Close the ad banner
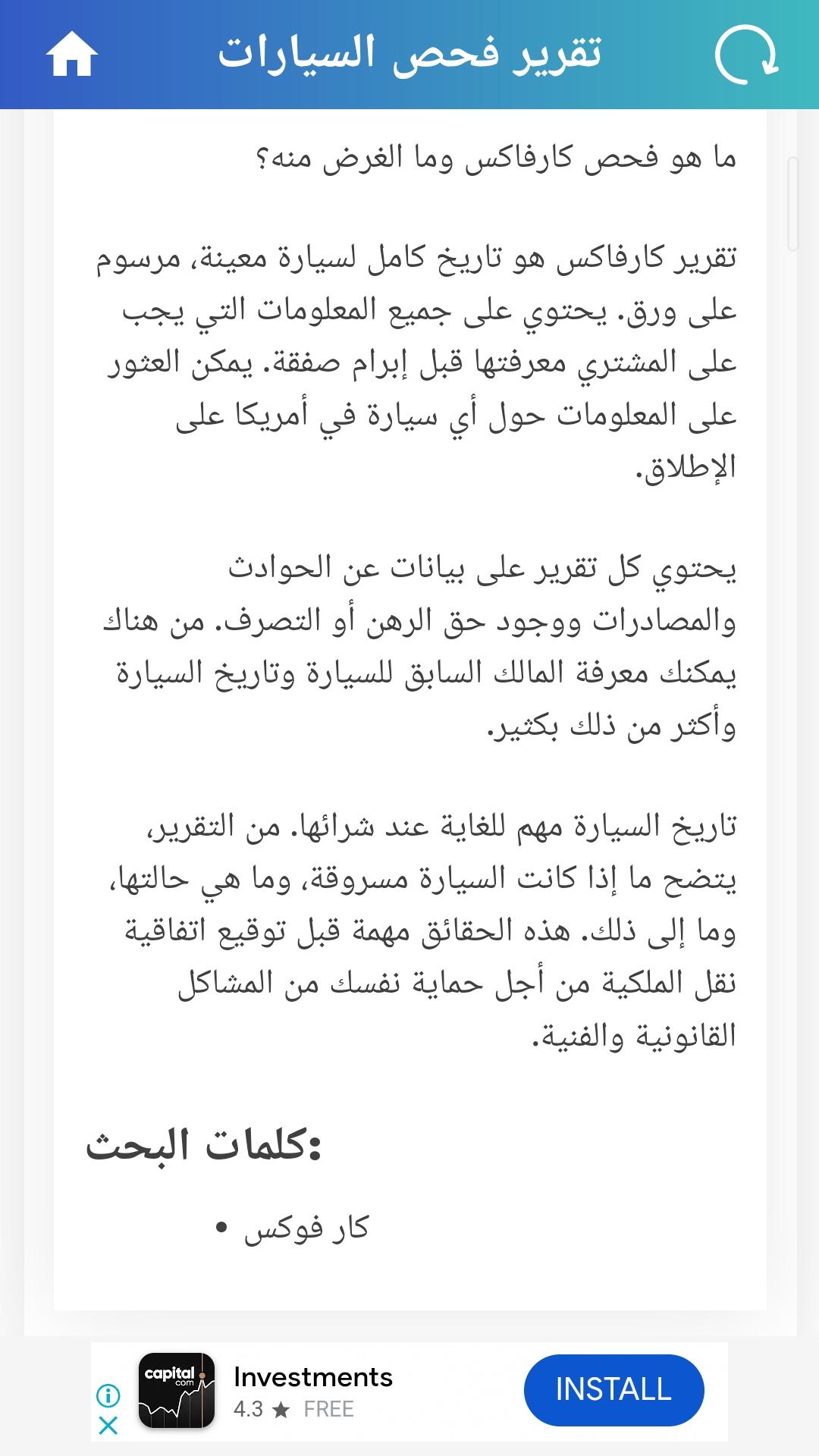 [108, 1426]
